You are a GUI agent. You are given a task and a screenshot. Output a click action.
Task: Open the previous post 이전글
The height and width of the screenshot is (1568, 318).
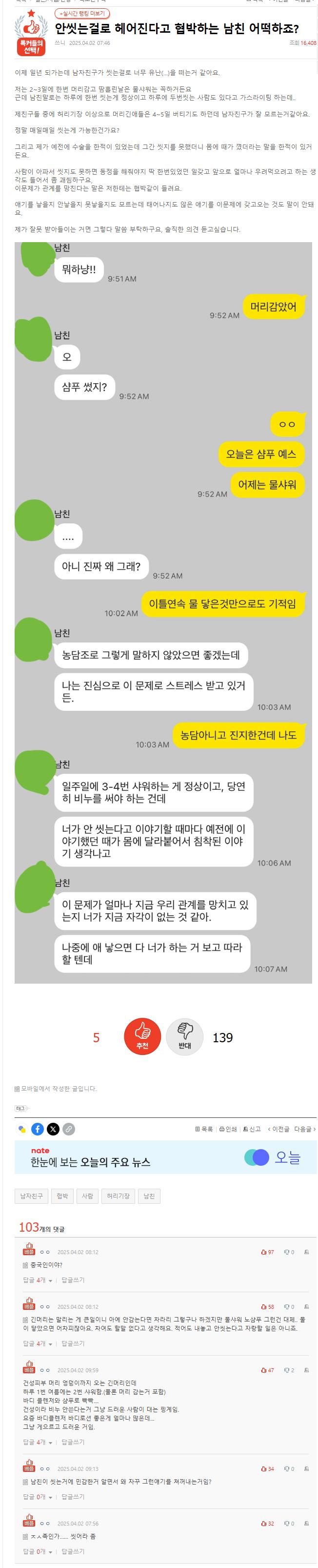coord(278,1129)
